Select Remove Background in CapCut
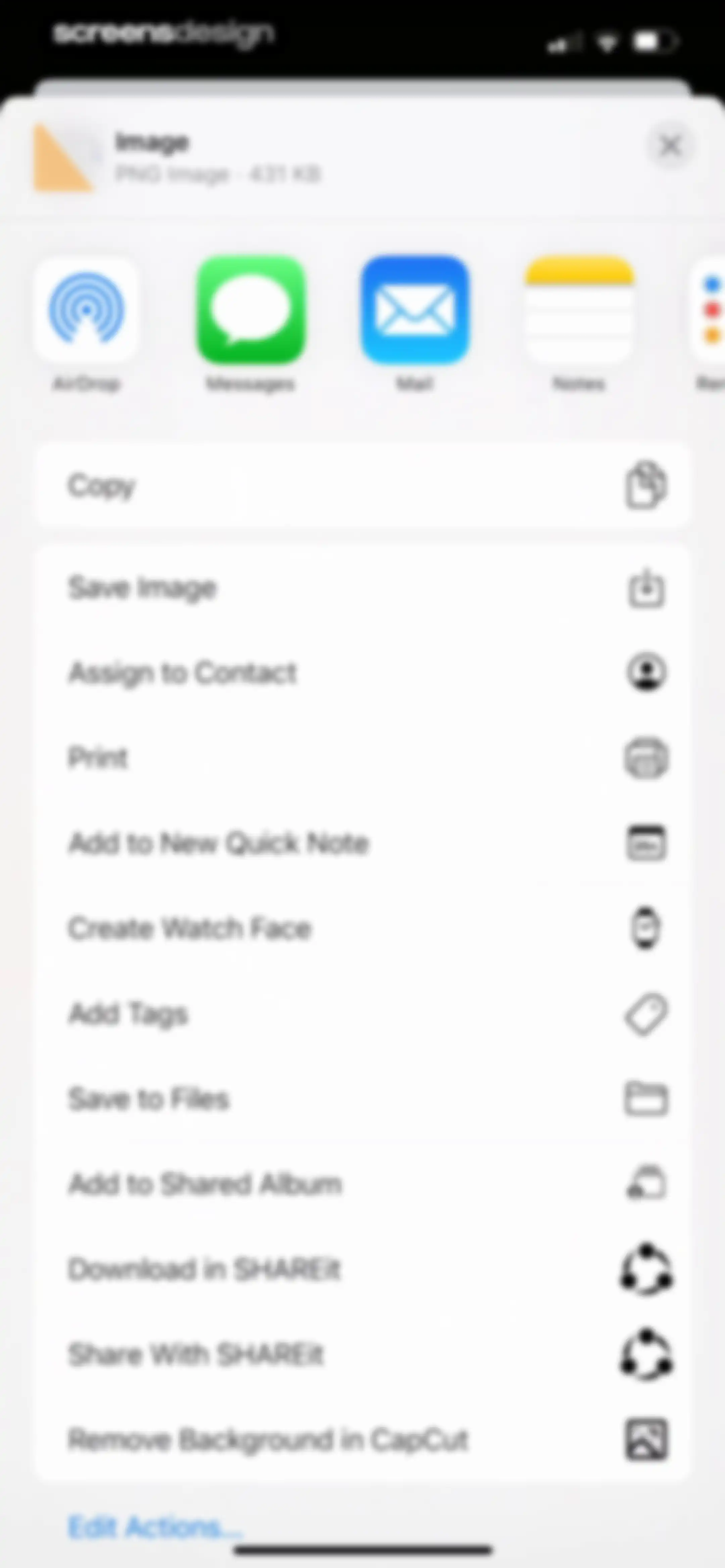This screenshot has height=1568, width=725. coord(363,1439)
